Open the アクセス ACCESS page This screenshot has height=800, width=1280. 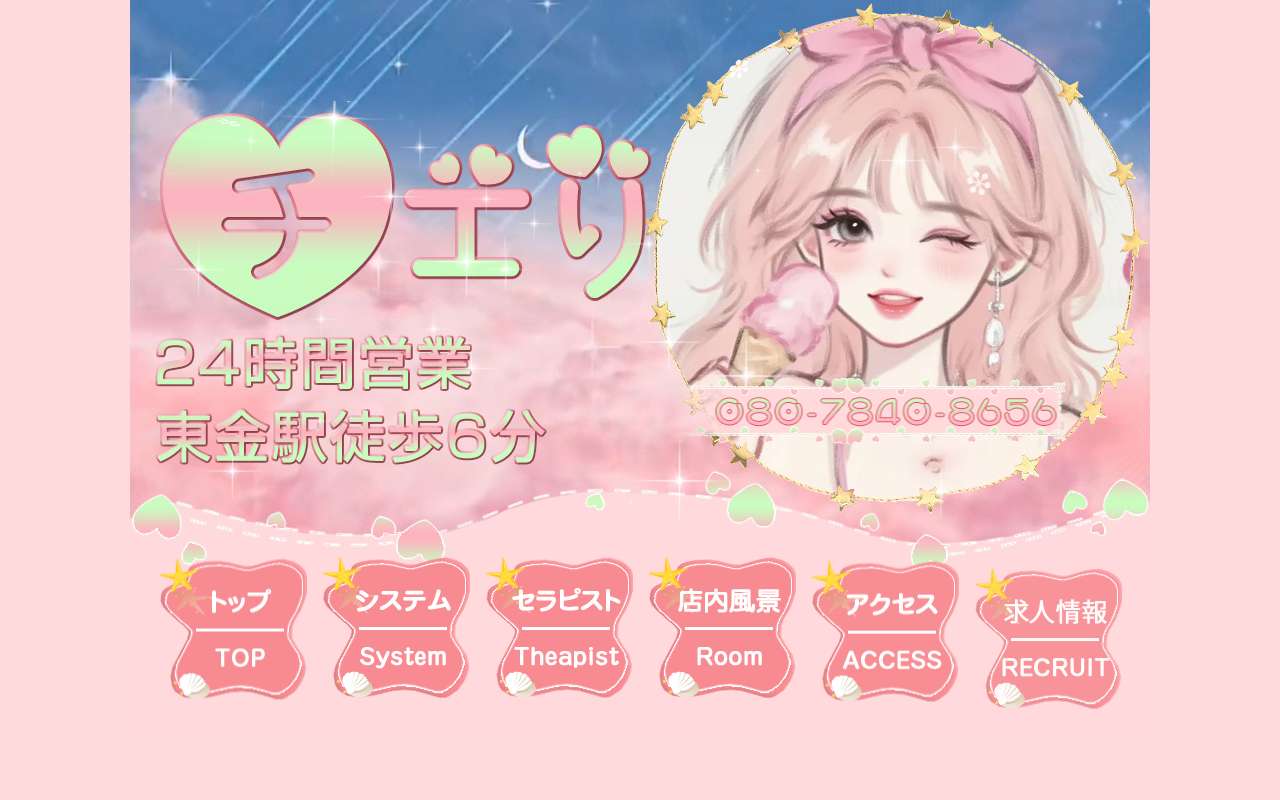pos(891,632)
